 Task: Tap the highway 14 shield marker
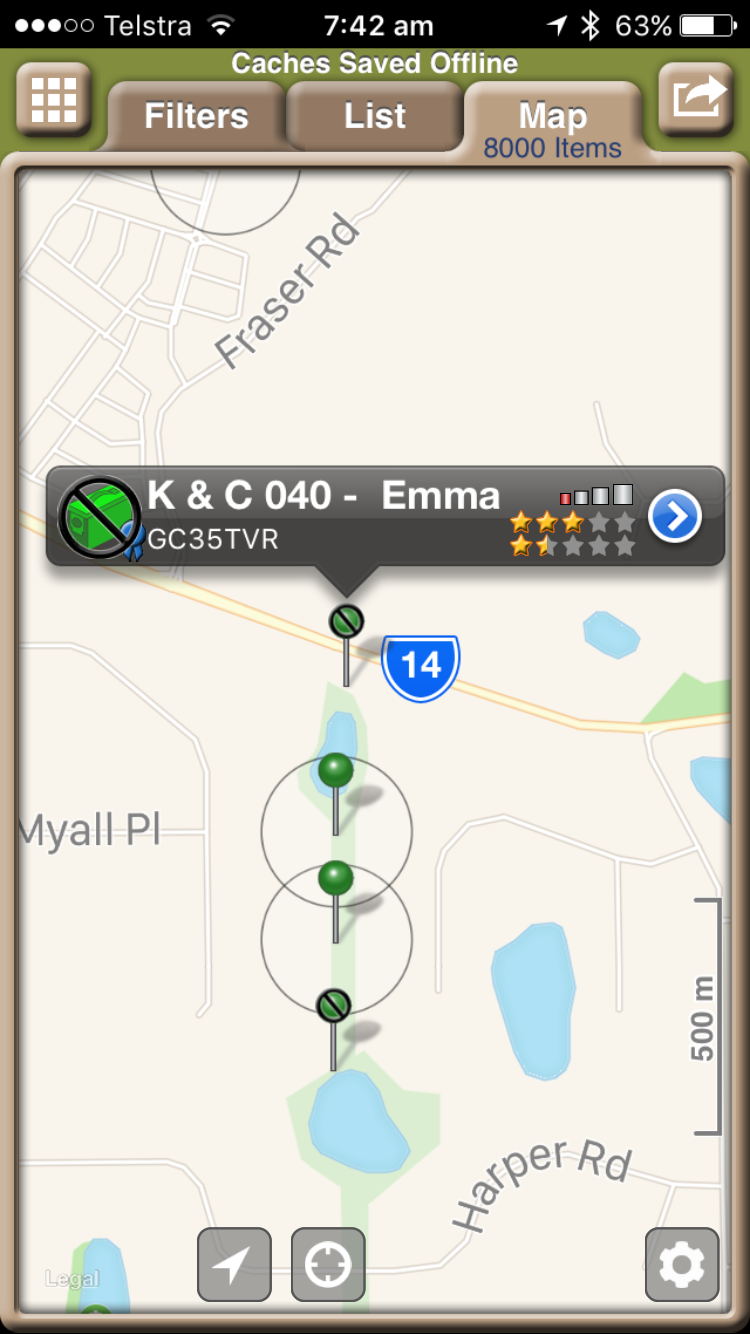tap(421, 667)
